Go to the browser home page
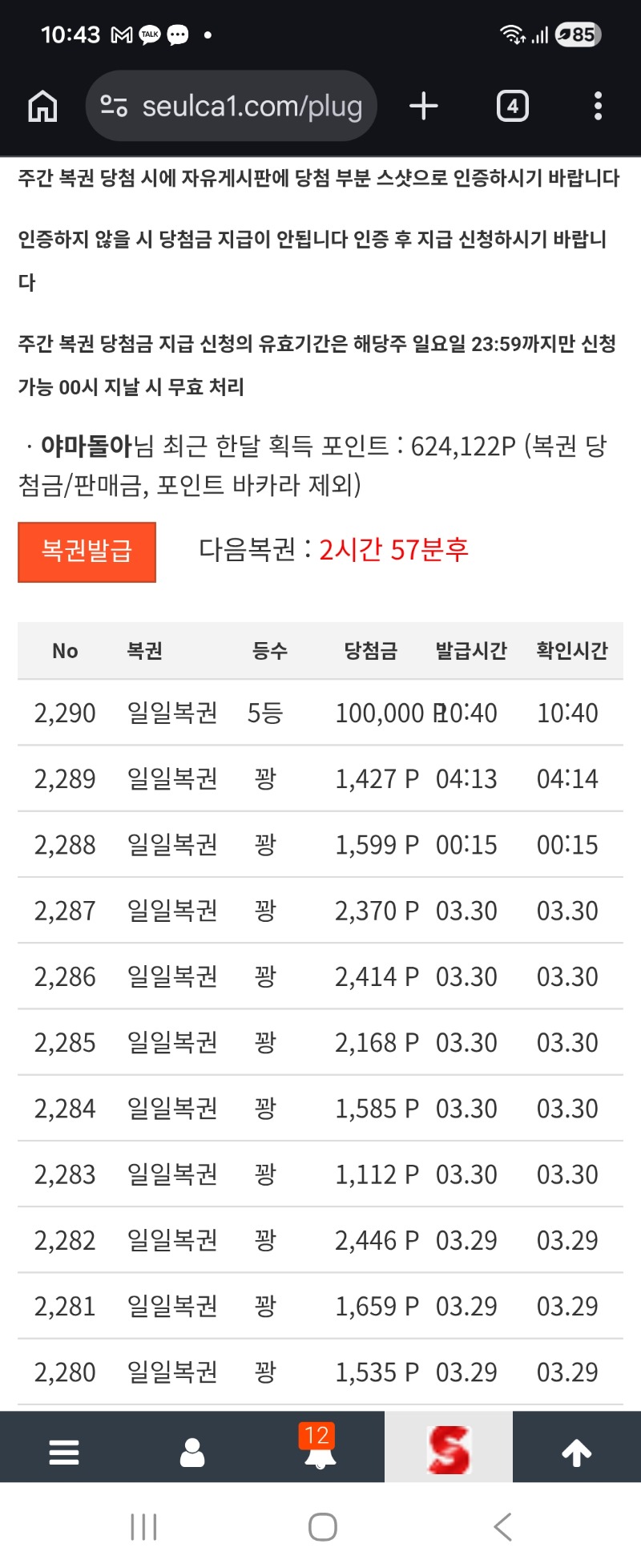 42,106
